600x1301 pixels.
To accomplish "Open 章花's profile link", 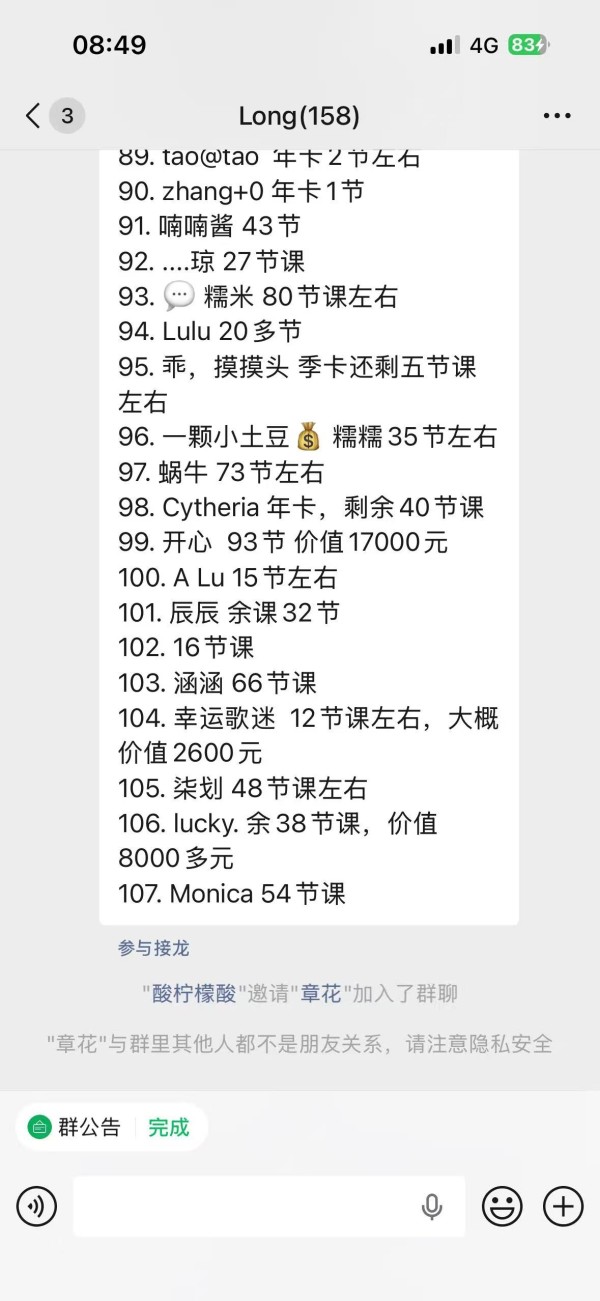I will point(321,993).
